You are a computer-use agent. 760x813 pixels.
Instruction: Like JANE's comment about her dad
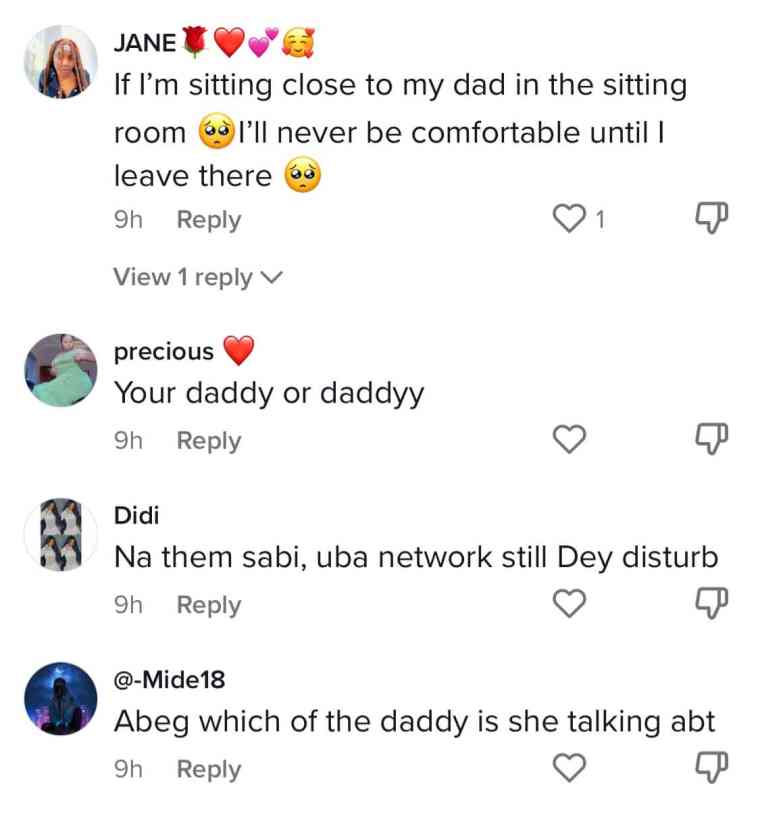(x=569, y=219)
